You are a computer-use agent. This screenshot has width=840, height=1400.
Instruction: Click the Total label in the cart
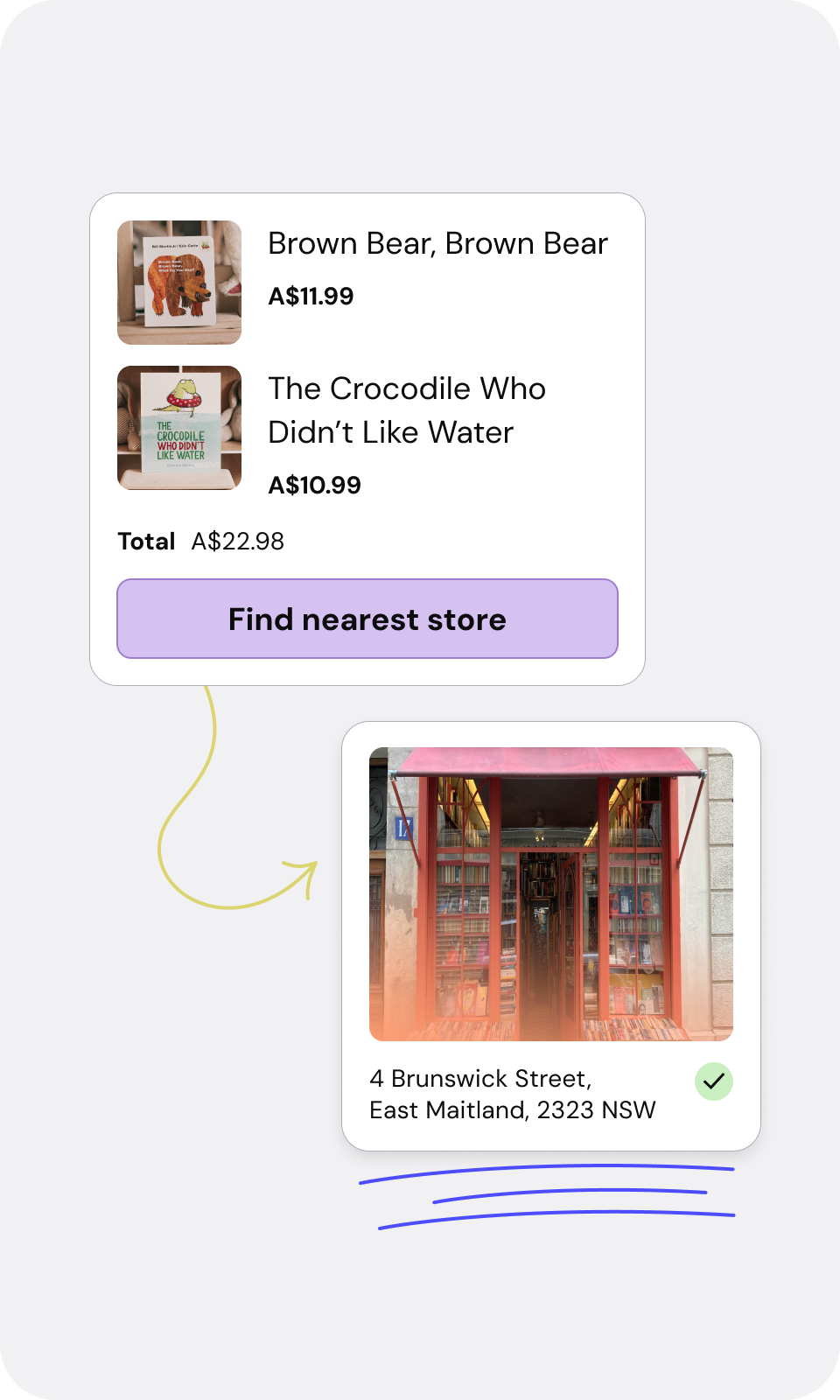[x=147, y=541]
